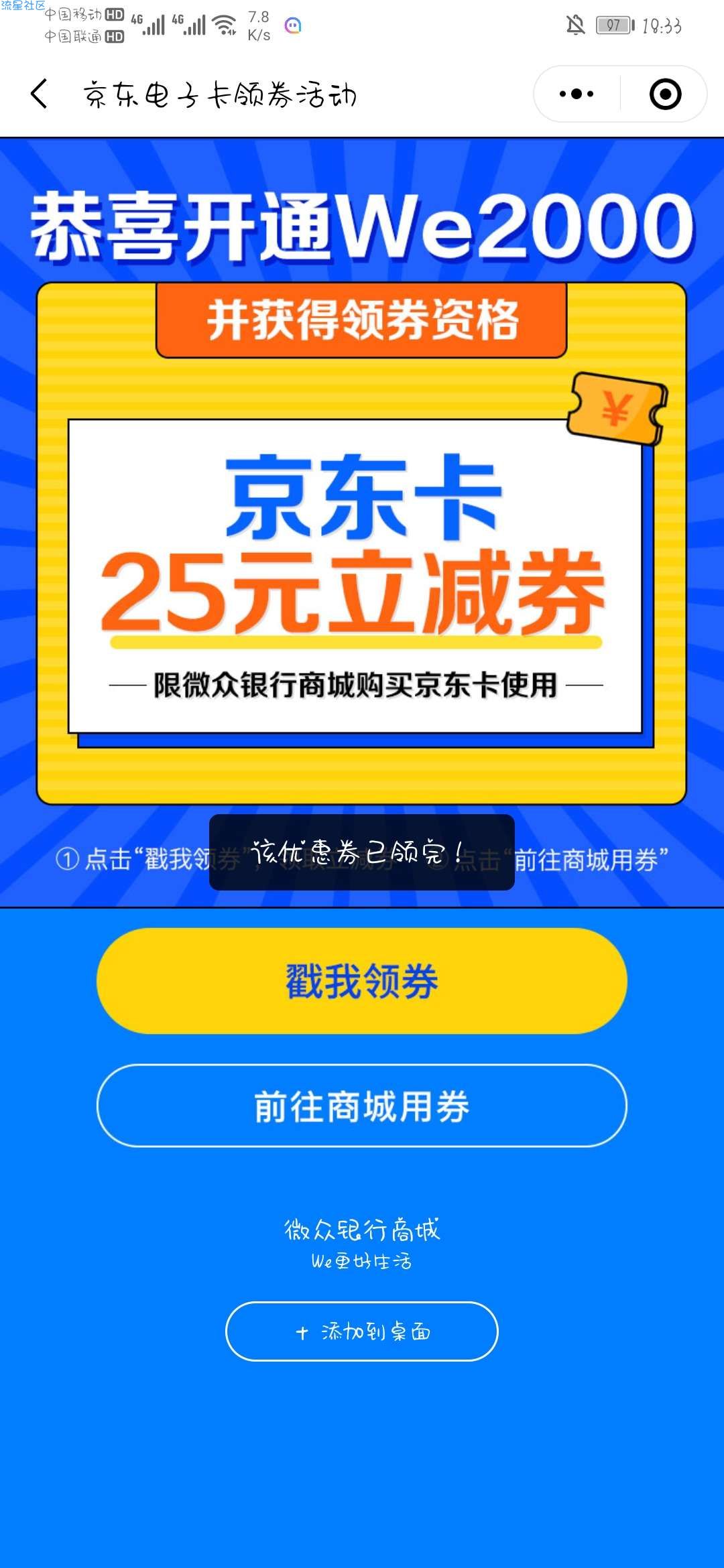Open 前往商城用券 to use the coupon
This screenshot has width=724, height=1568.
362,1106
